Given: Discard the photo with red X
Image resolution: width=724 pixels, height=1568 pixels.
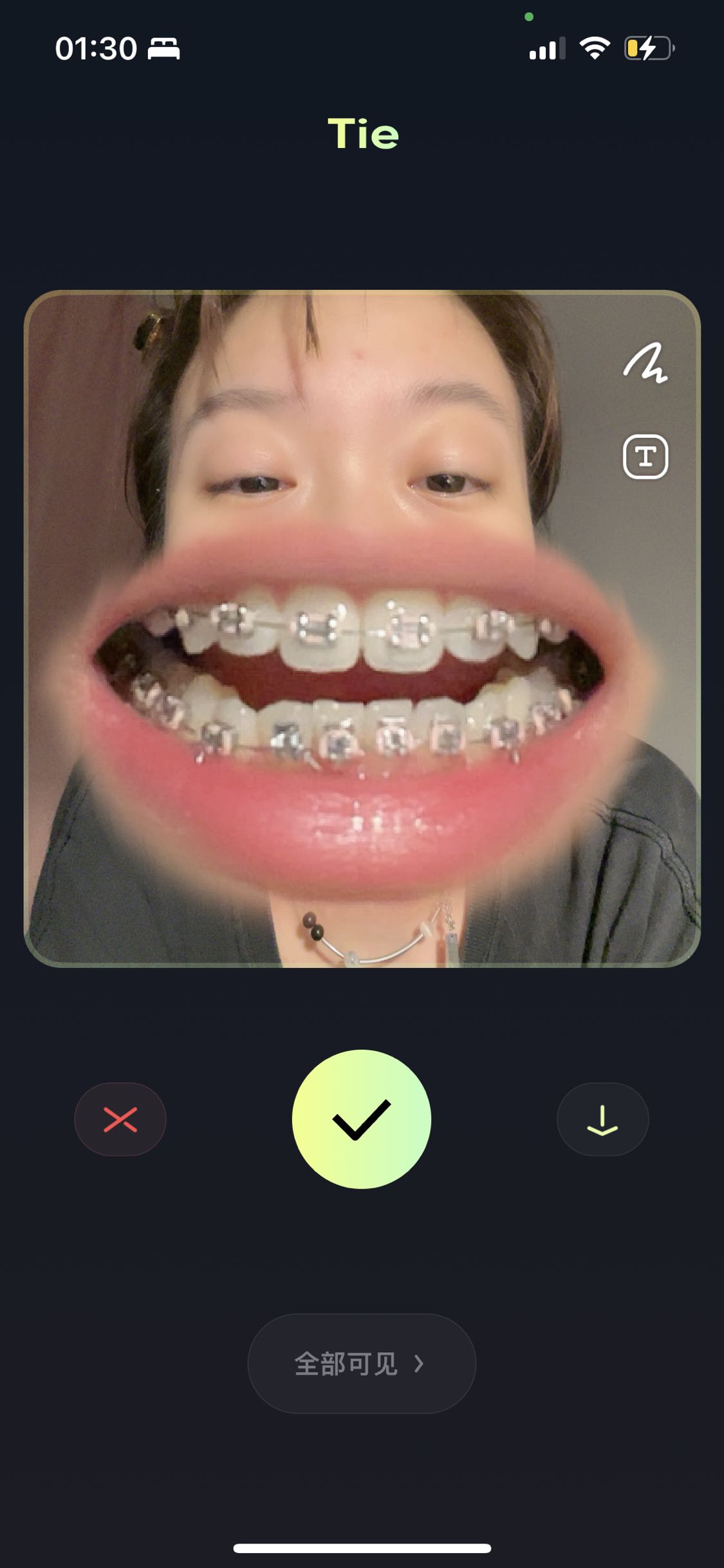Looking at the screenshot, I should [120, 1119].
